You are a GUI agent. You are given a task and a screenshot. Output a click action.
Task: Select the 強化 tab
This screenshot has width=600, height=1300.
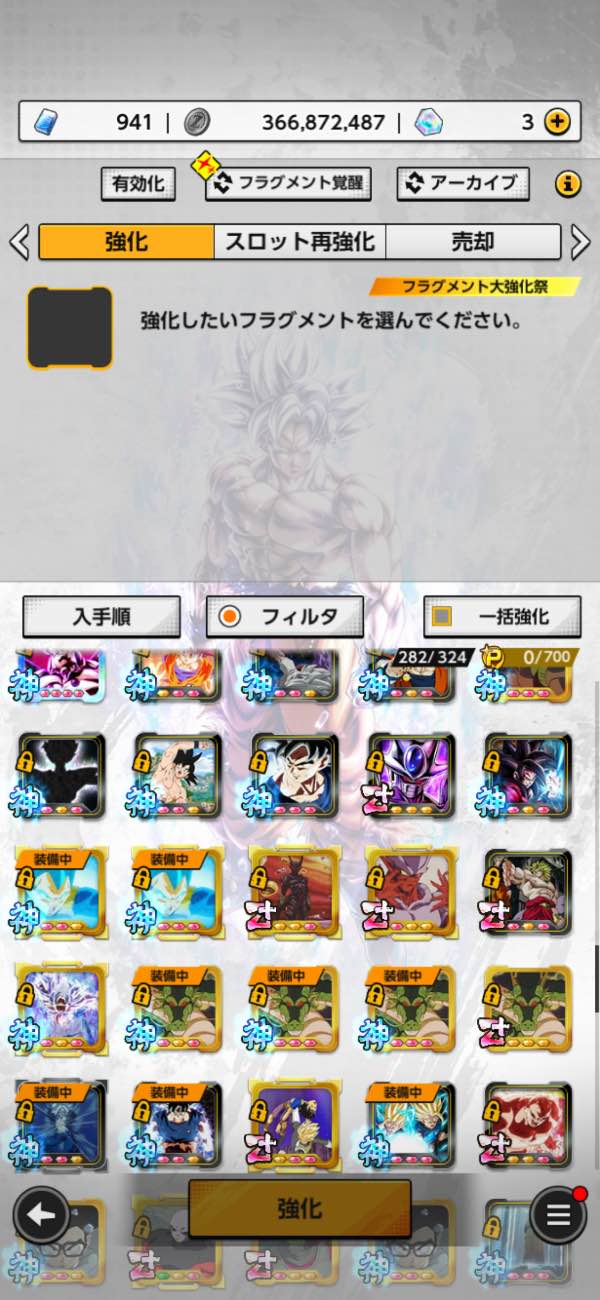point(127,242)
